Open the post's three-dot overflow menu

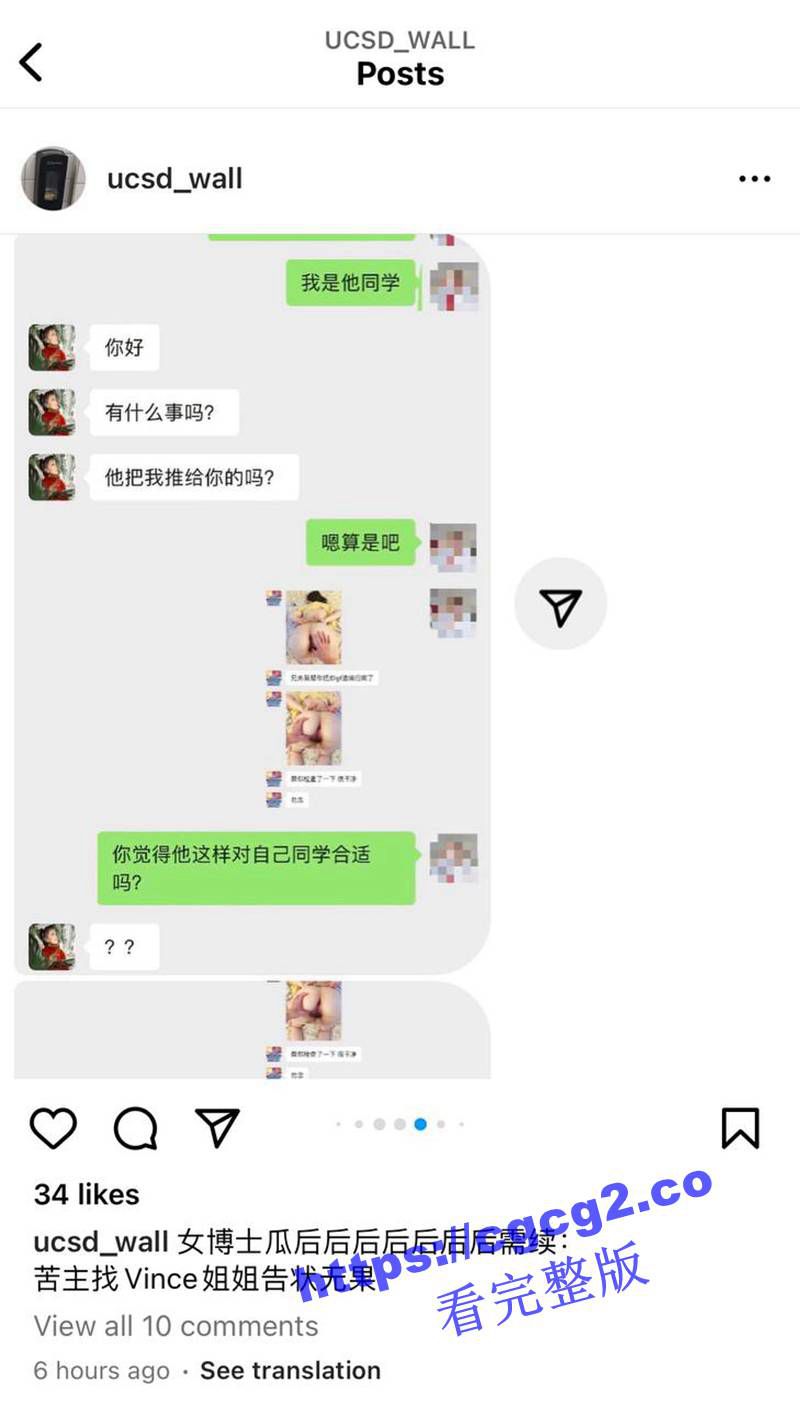pos(754,179)
